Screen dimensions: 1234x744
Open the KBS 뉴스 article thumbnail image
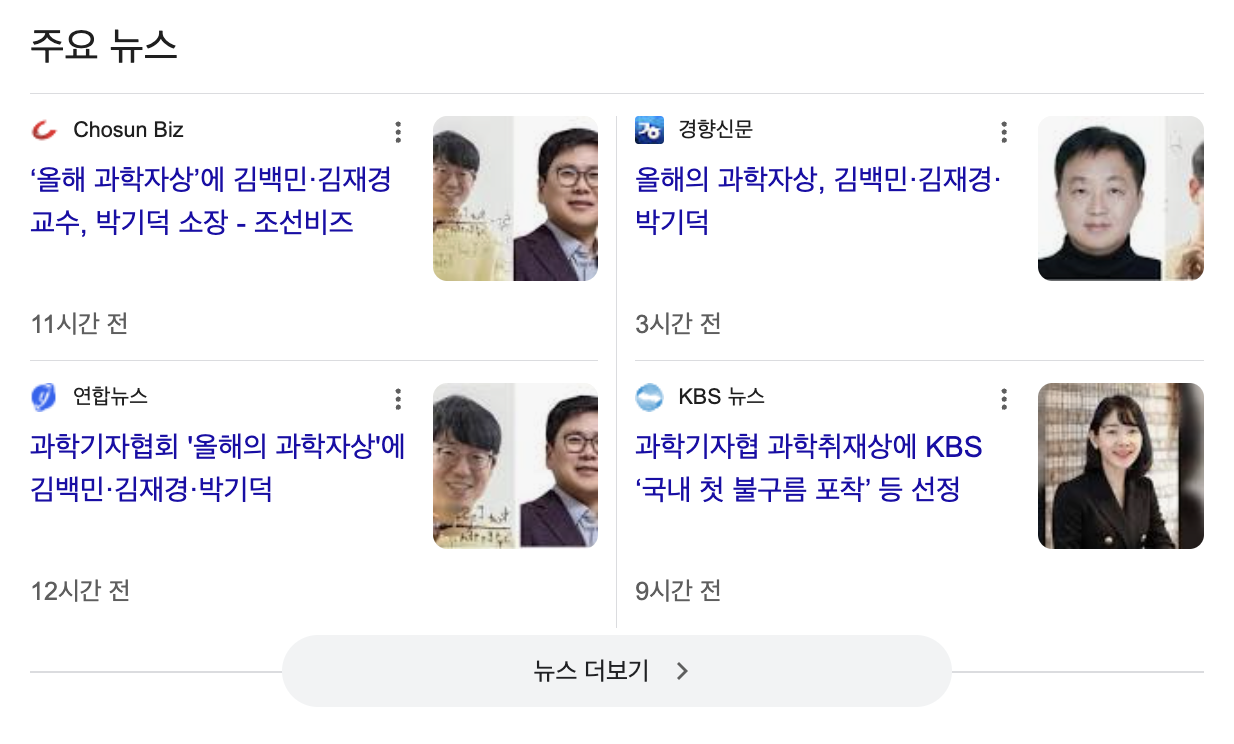tap(1120, 465)
